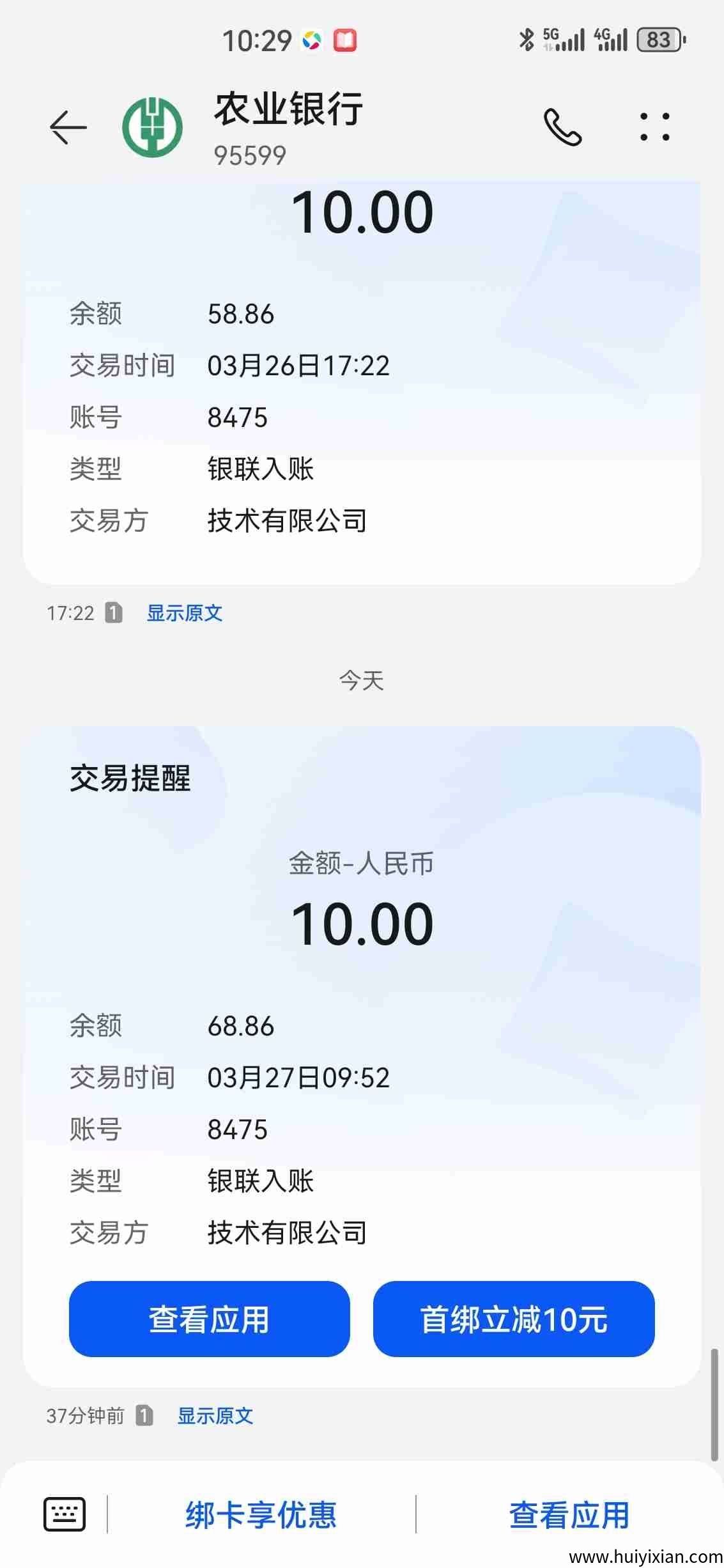Screen dimensions: 724x1568
Task: Switch to keyboard input
Action: pos(64,1514)
